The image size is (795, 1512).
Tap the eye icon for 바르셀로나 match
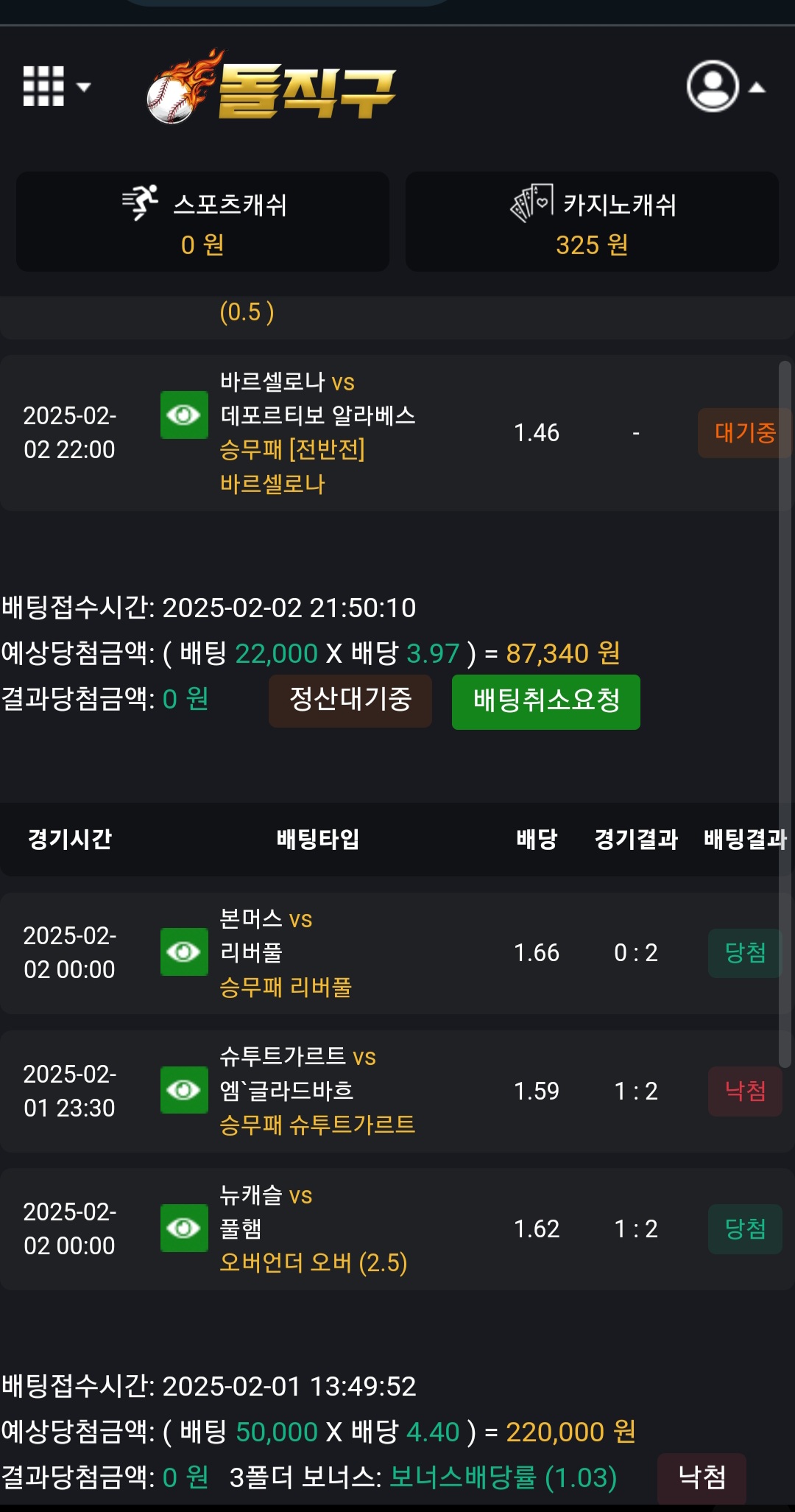[x=184, y=415]
